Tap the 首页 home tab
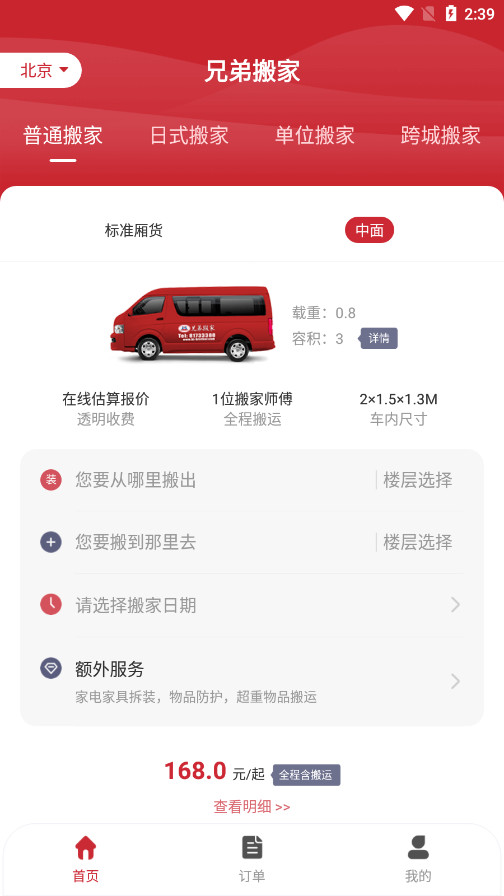This screenshot has width=504, height=896. [86, 859]
